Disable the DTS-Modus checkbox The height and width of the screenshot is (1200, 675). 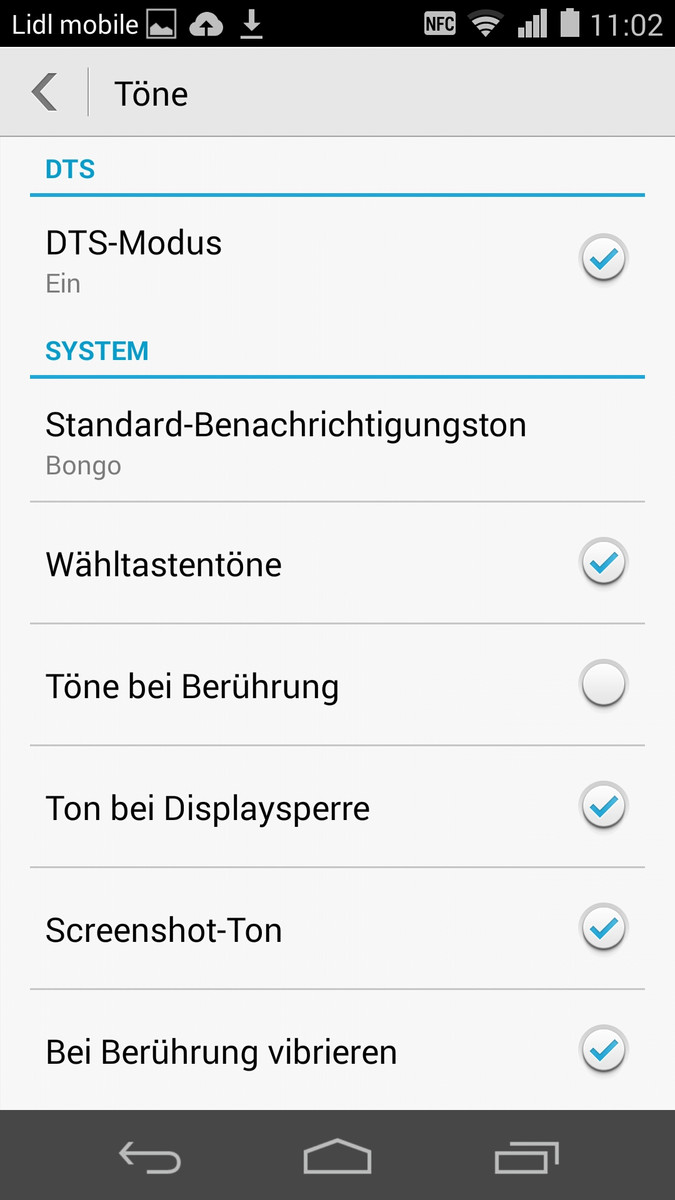pyautogui.click(x=603, y=259)
